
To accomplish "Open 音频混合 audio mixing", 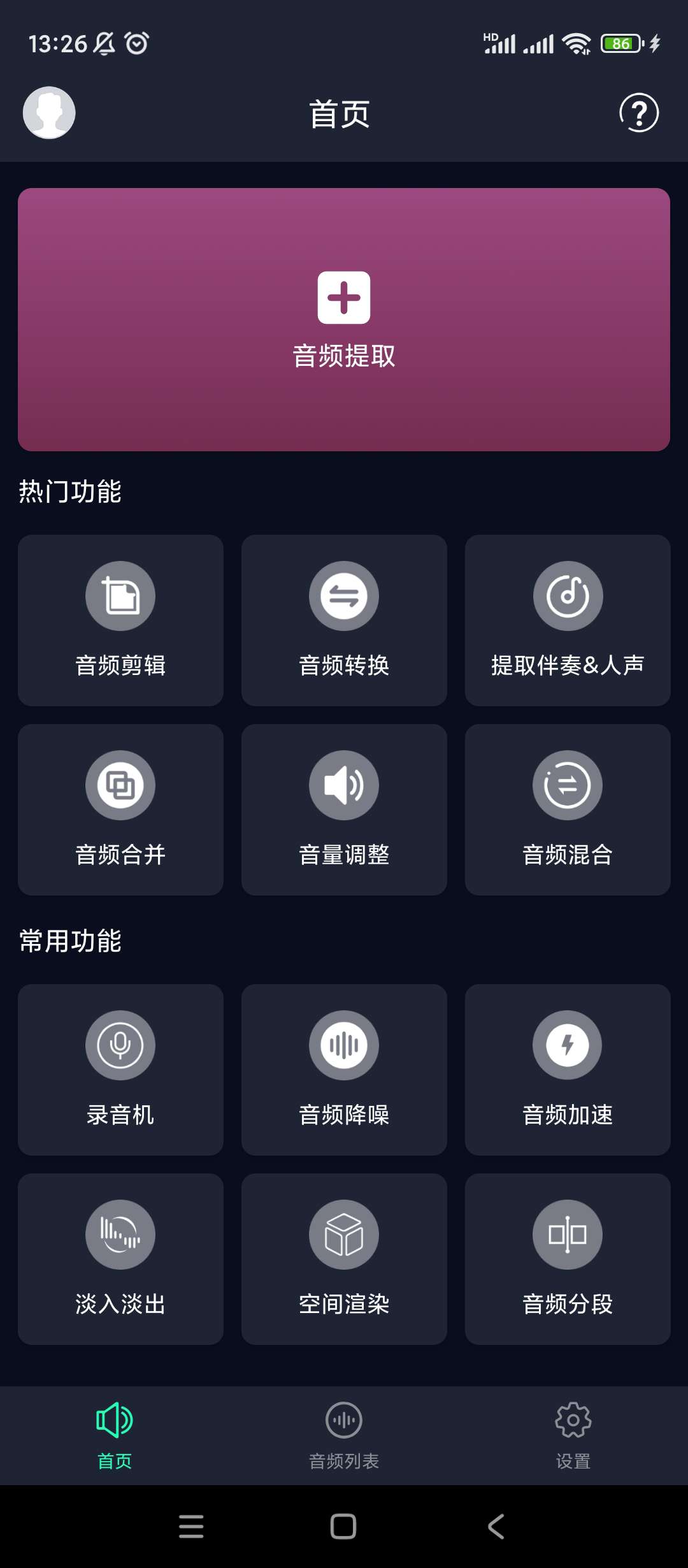I will 568,809.
